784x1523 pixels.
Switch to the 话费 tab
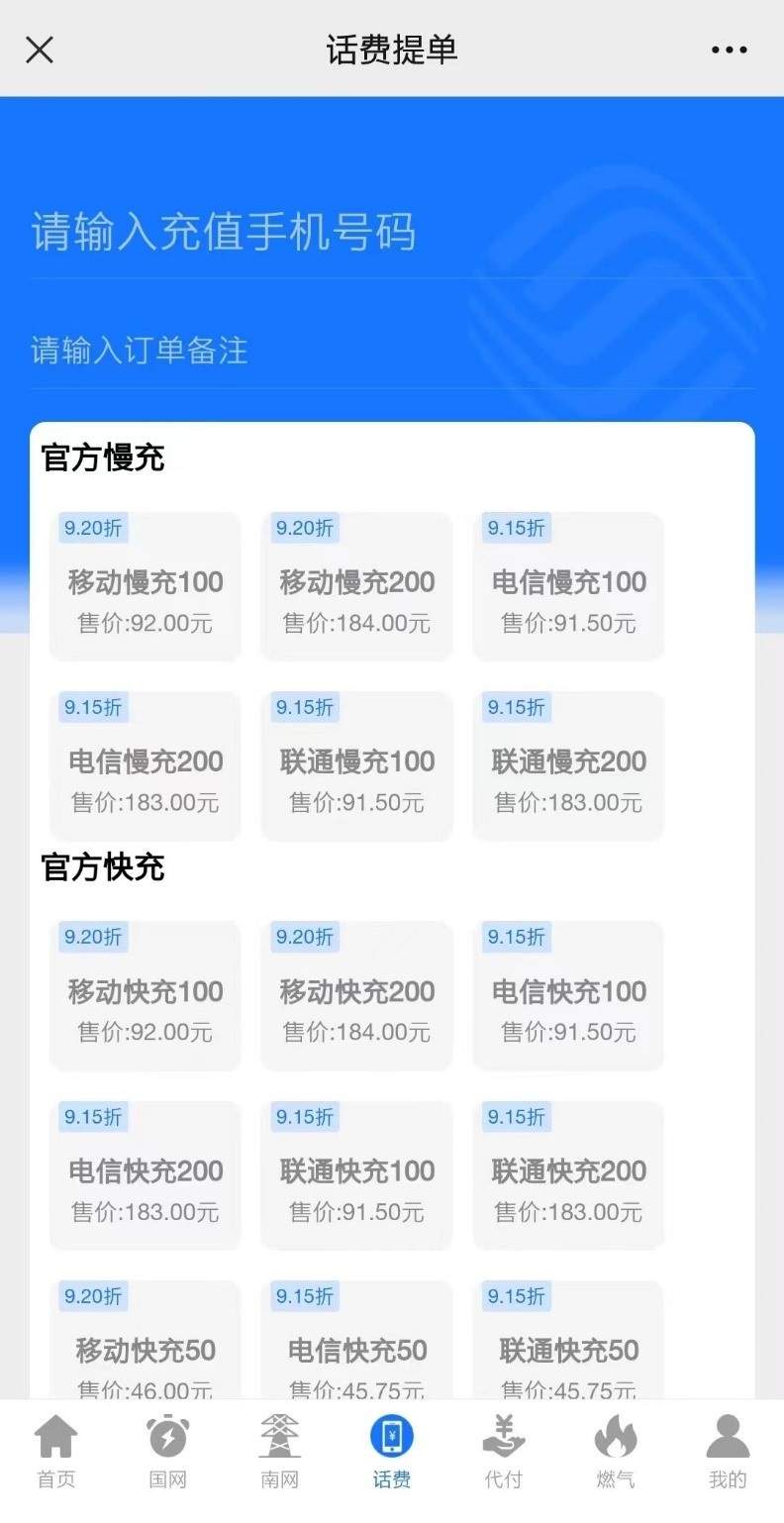392,1448
